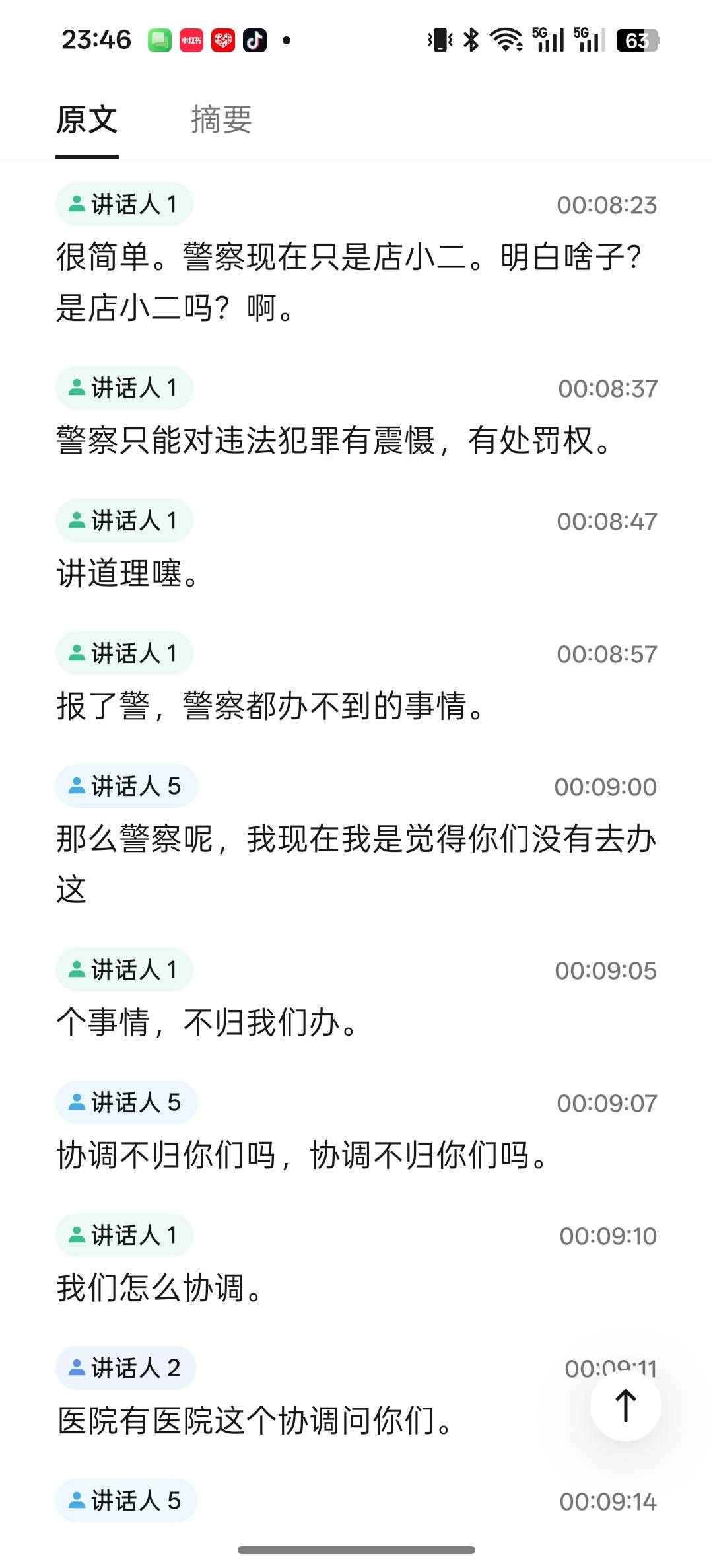This screenshot has height=1568, width=713.
Task: Select the 原文 tab
Action: [x=87, y=120]
